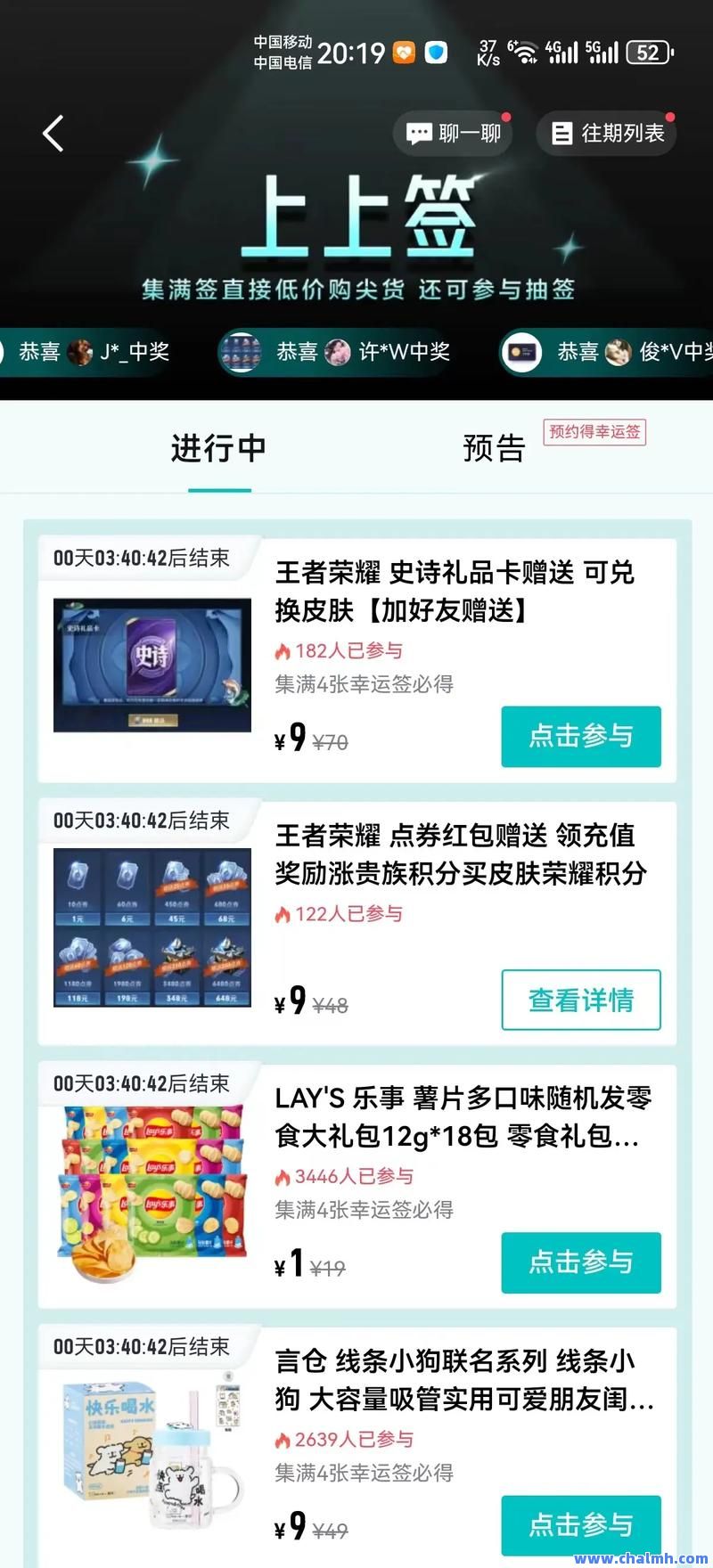The image size is (713, 1568).
Task: Tap 点击参与 for LAY'S 乐事 薯片
Action: click(x=581, y=1262)
